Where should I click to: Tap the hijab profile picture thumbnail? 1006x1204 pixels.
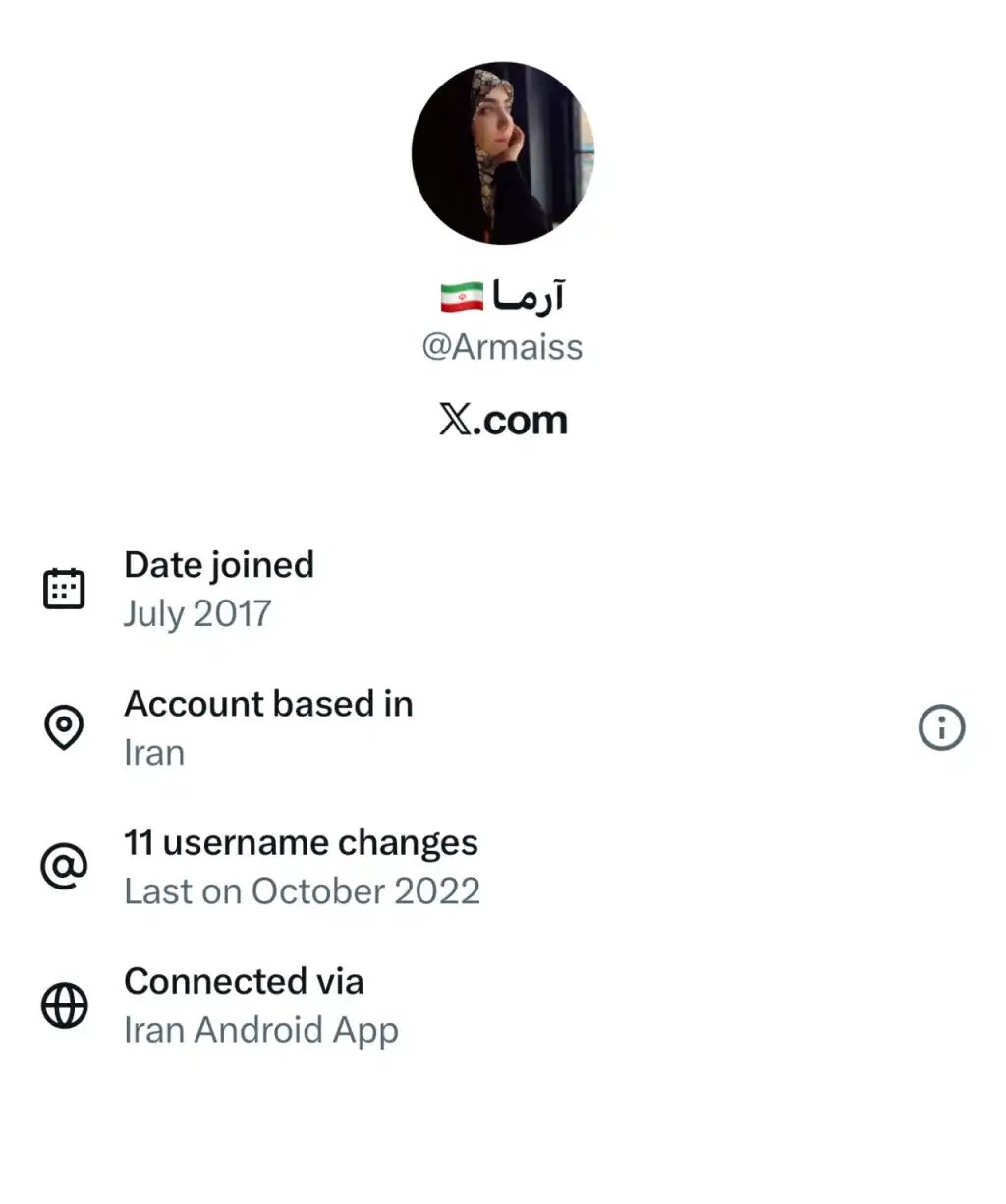(503, 152)
